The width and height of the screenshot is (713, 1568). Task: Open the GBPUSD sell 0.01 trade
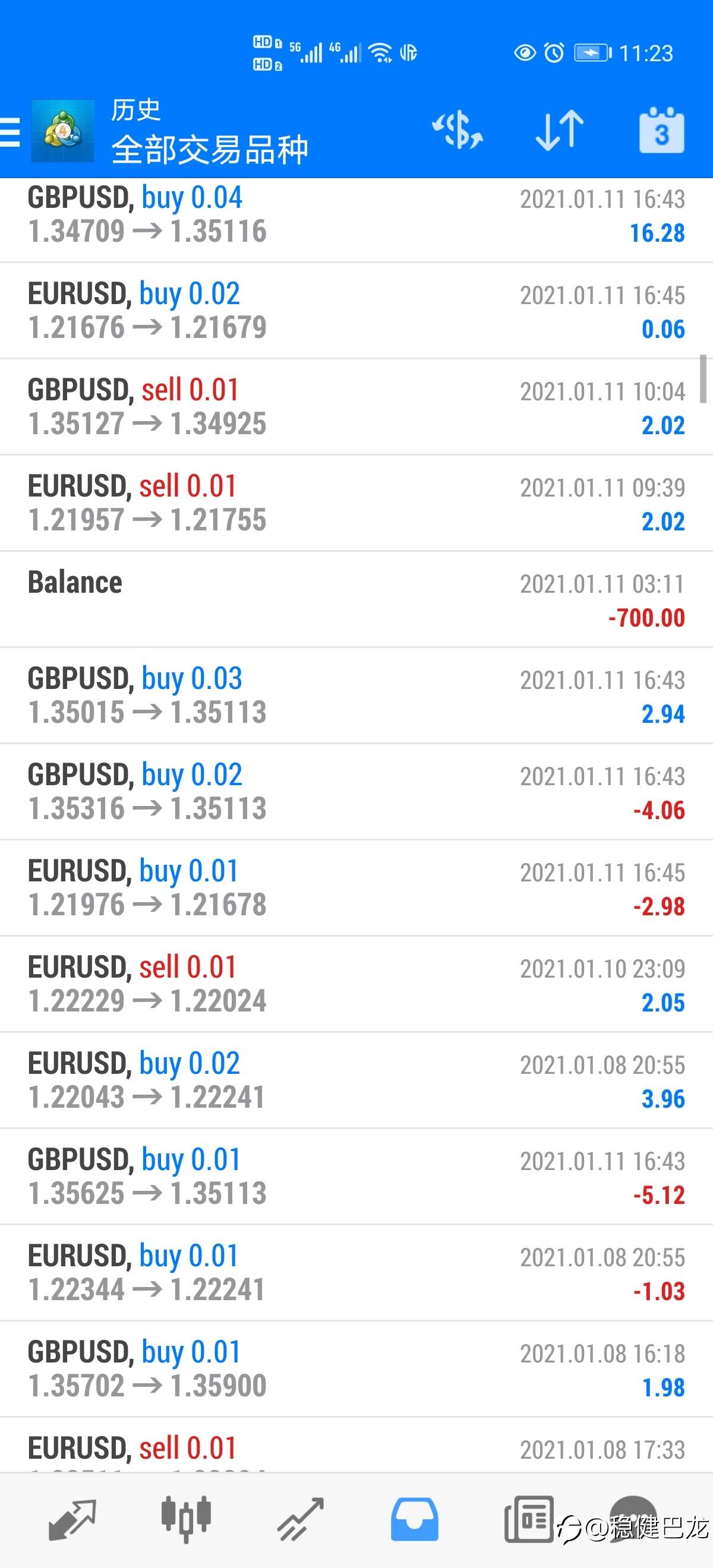click(356, 407)
